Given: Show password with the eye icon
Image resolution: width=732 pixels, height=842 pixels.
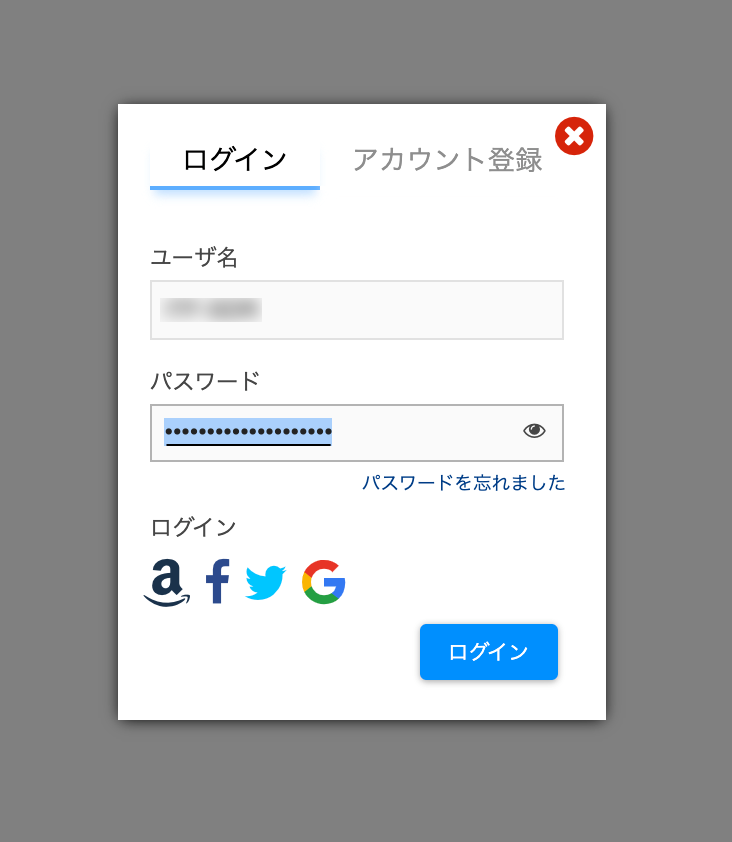Looking at the screenshot, I should tap(534, 431).
